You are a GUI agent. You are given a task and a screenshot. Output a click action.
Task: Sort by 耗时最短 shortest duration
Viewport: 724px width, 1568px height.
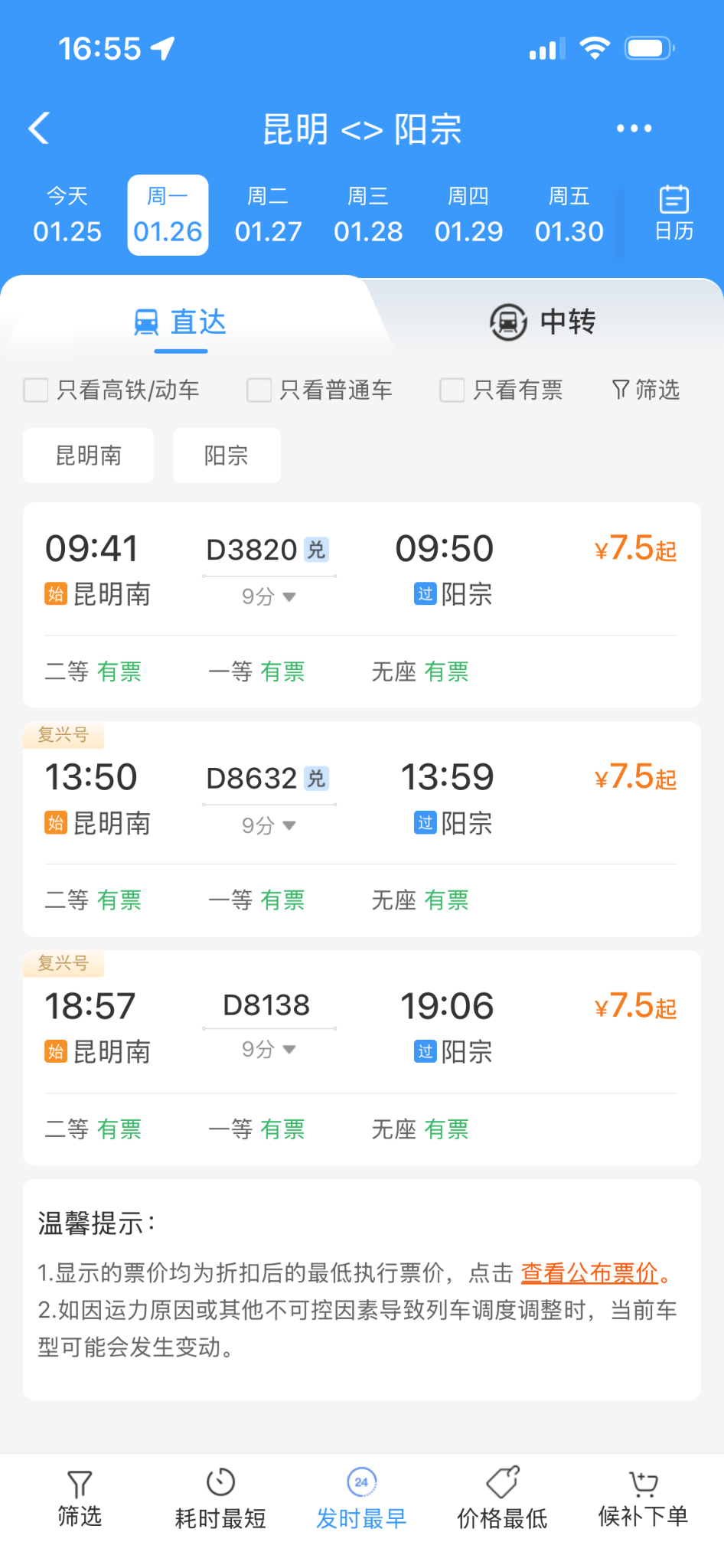220,1498
